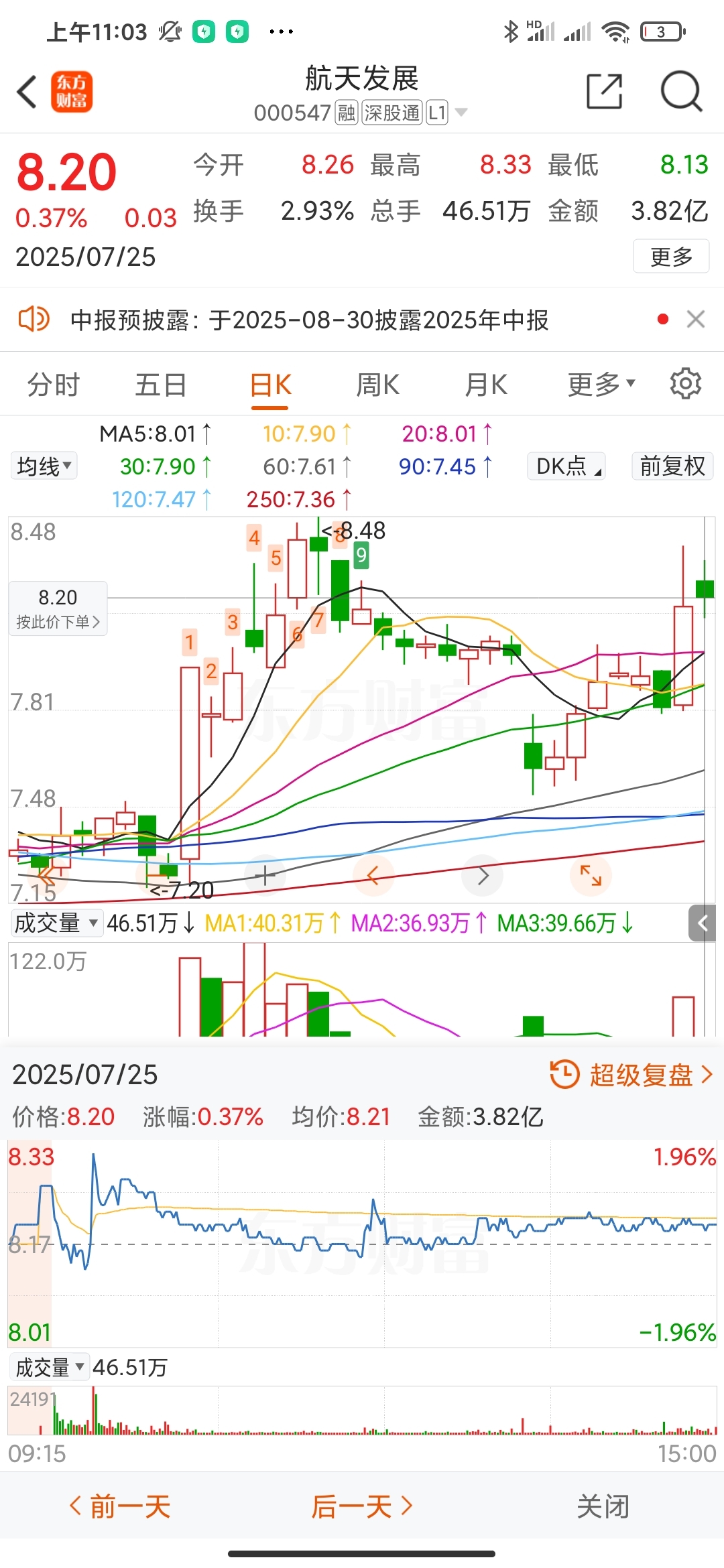Share this stock page
724x1568 pixels.
pyautogui.click(x=605, y=91)
